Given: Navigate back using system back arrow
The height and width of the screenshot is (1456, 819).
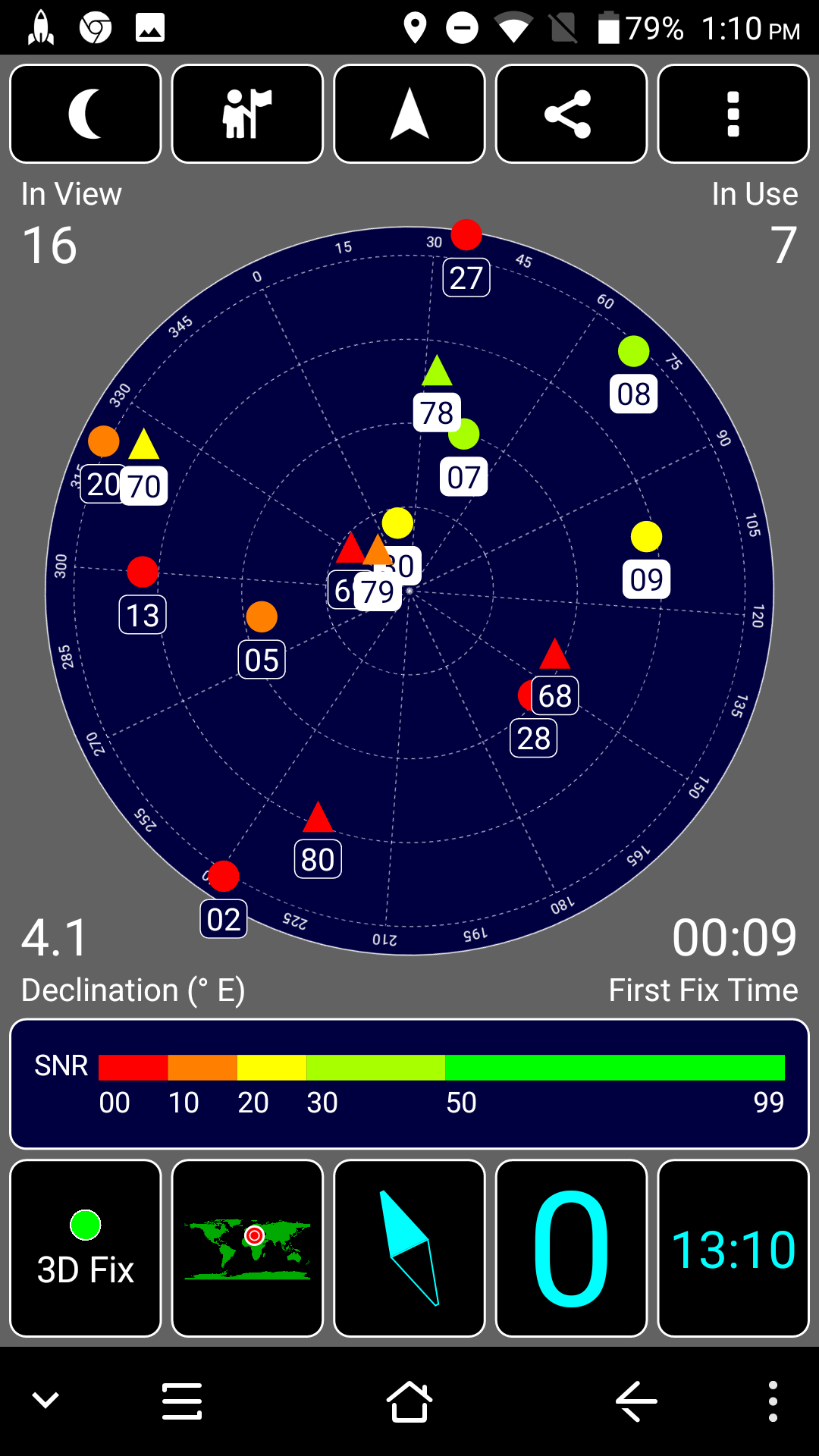Looking at the screenshot, I should point(636,1401).
